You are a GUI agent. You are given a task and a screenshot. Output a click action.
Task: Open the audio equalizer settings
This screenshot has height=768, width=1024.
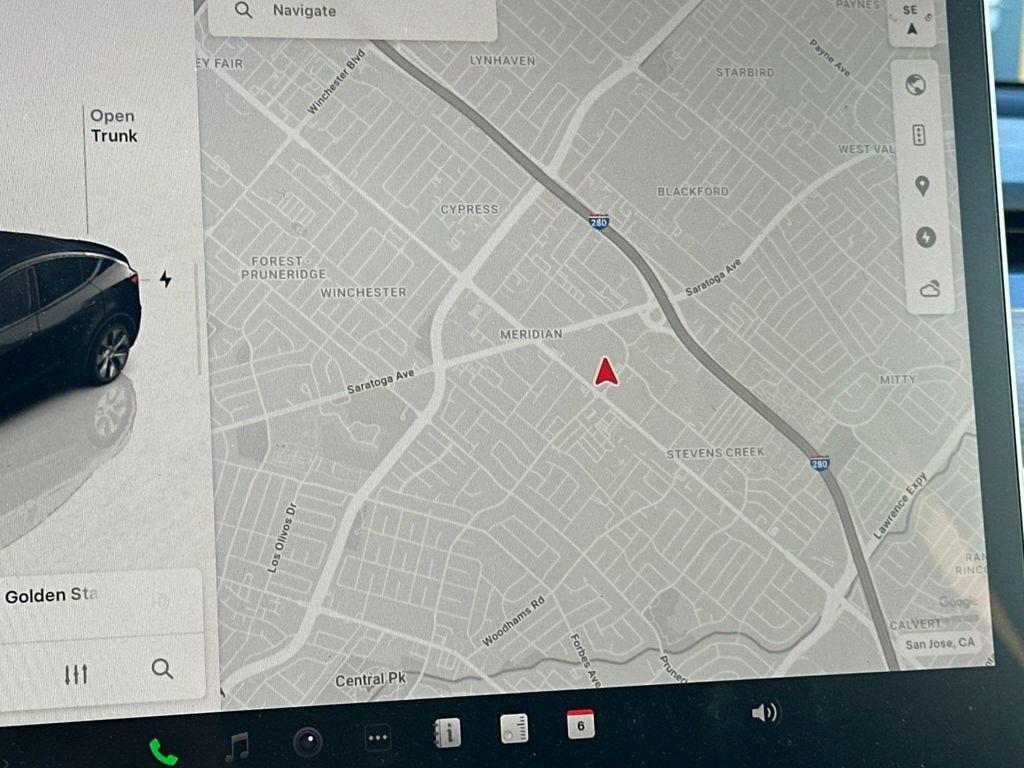(x=76, y=674)
